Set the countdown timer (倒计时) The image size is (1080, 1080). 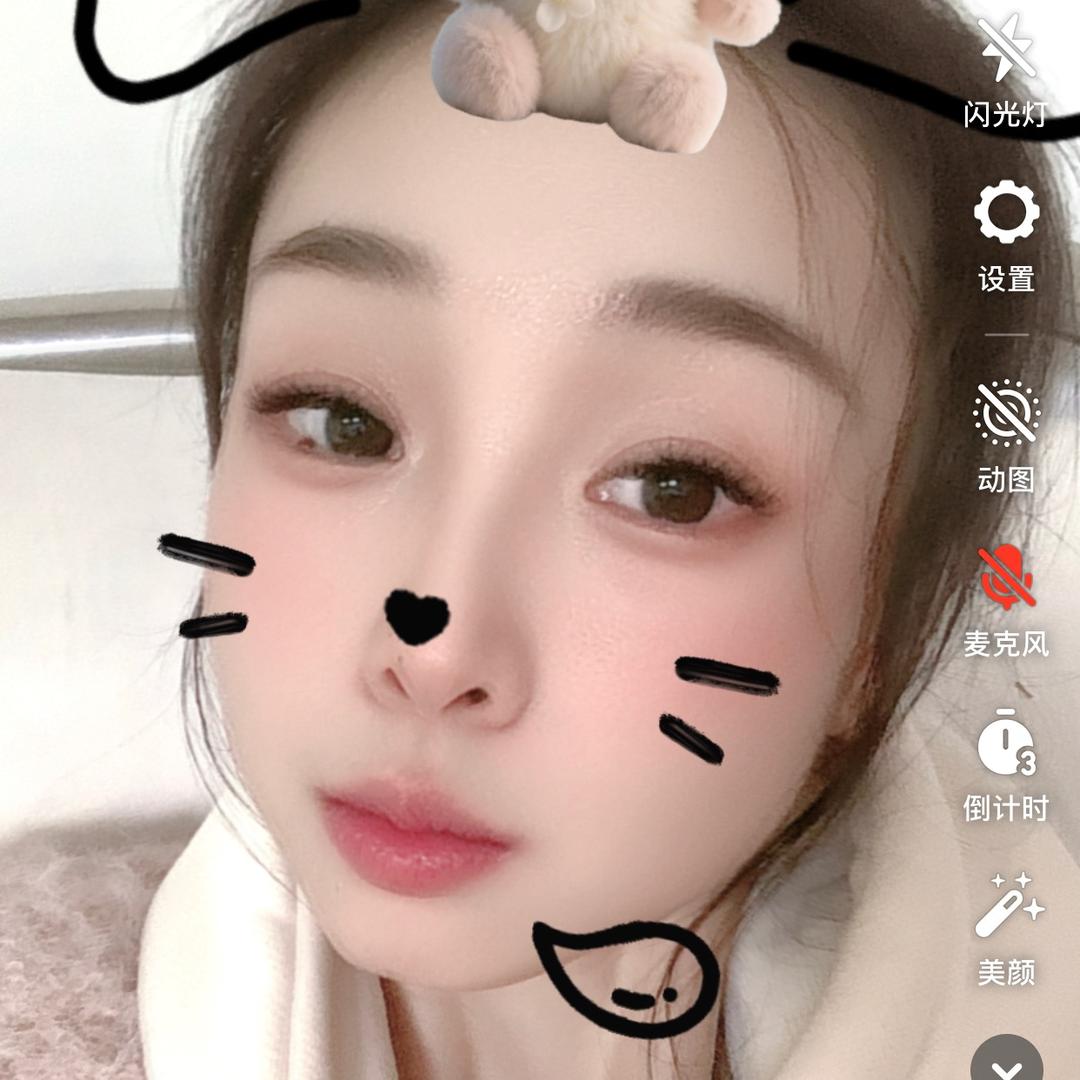click(1006, 745)
